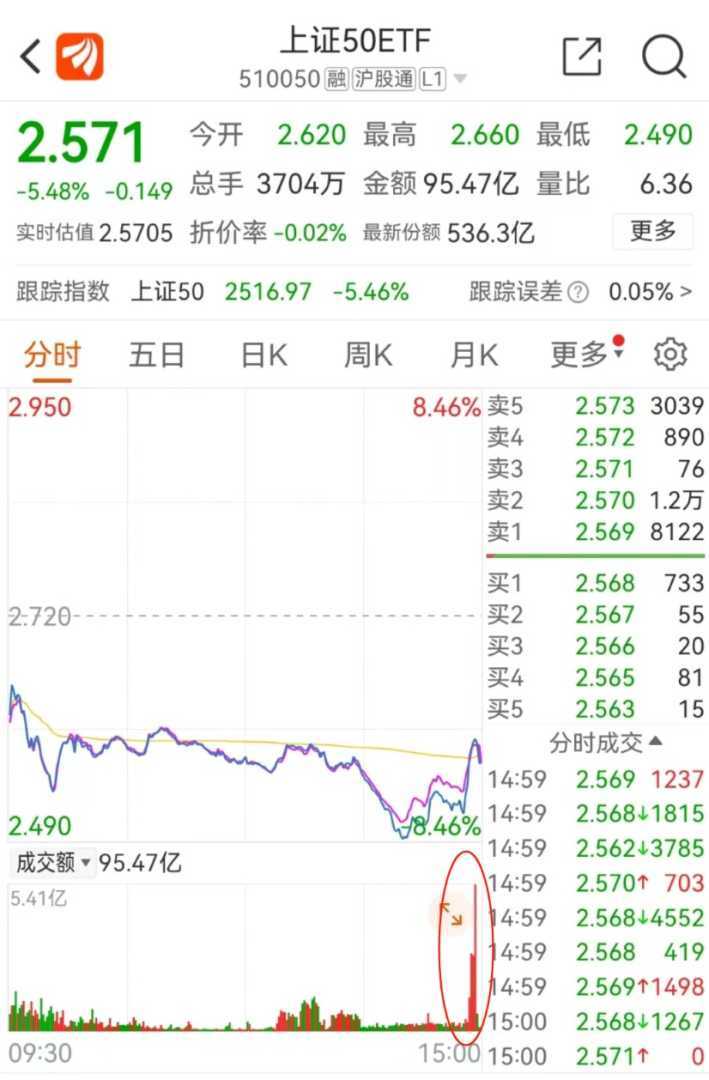
Task: Select the 日K chart tab
Action: (264, 355)
